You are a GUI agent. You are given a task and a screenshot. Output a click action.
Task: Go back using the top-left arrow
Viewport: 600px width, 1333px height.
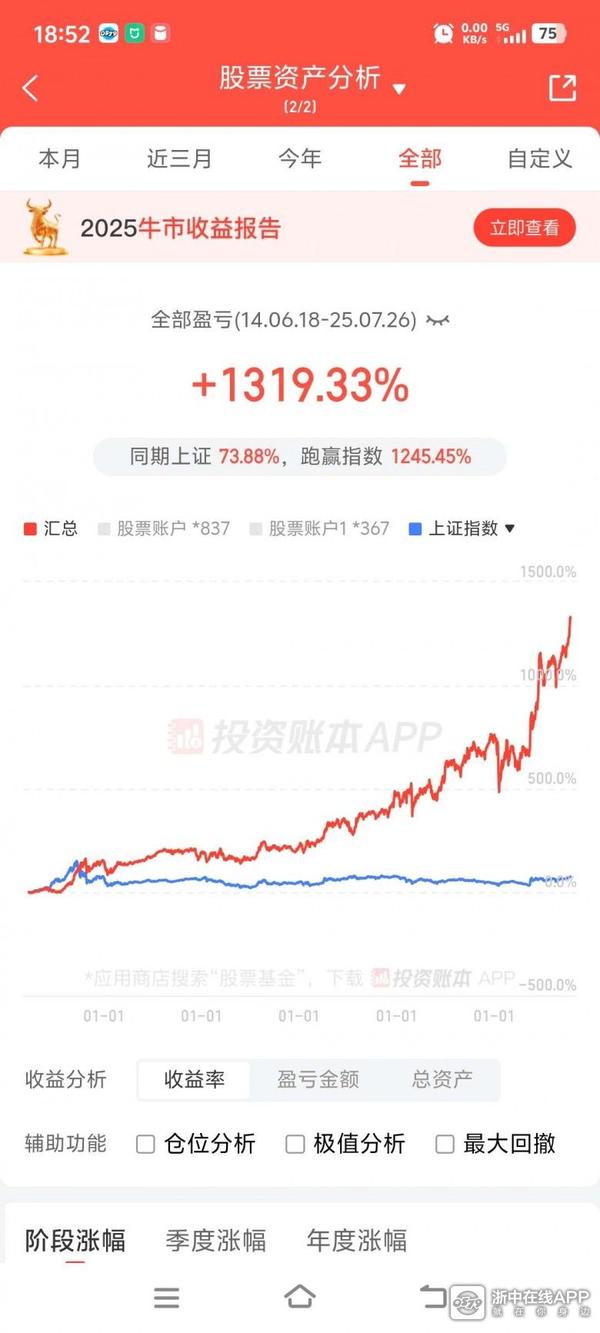click(x=30, y=88)
